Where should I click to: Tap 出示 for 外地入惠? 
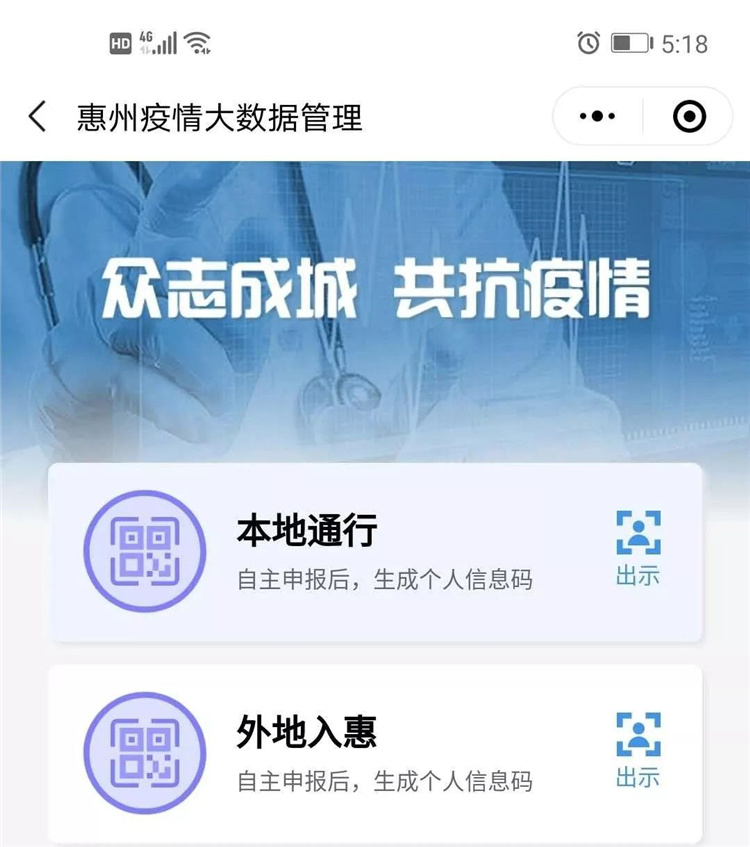638,750
